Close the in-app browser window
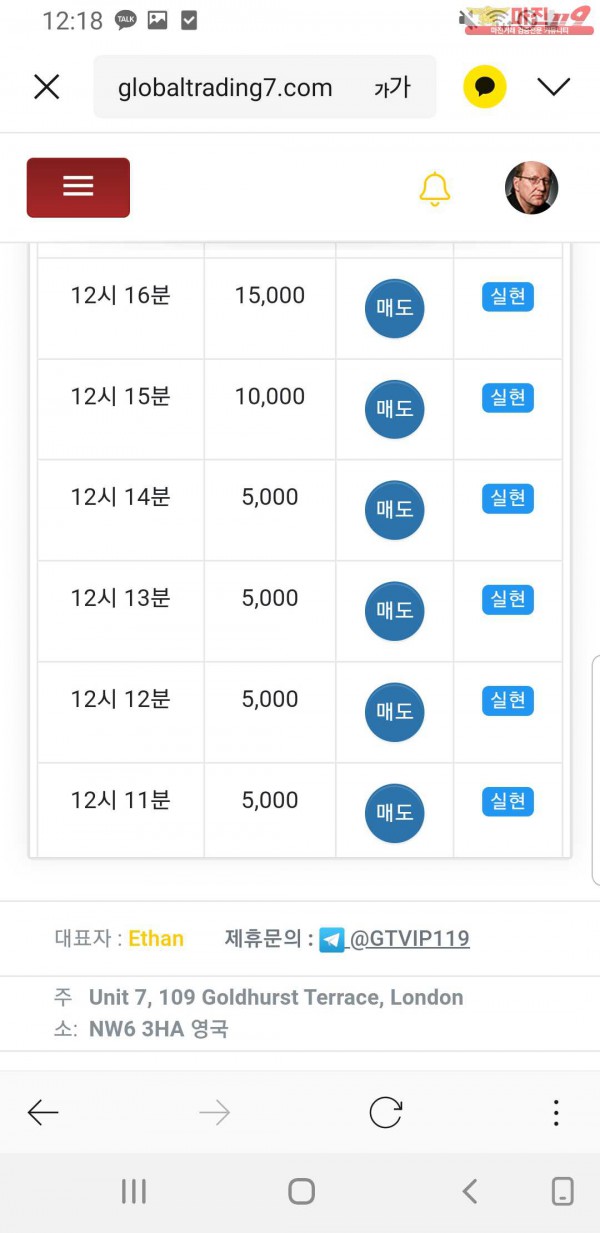The height and width of the screenshot is (1233, 600). click(47, 87)
